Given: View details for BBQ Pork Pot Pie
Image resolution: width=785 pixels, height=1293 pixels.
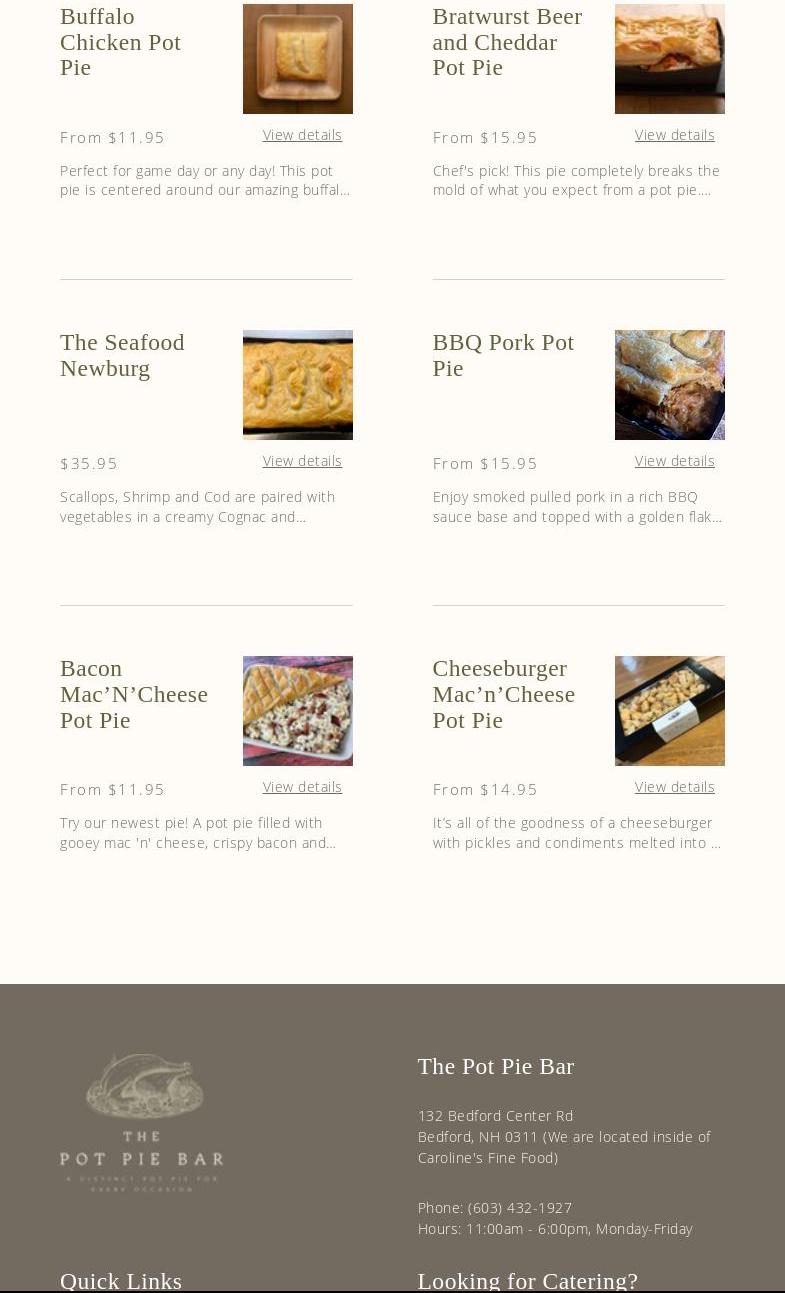Looking at the screenshot, I should click(674, 461).
